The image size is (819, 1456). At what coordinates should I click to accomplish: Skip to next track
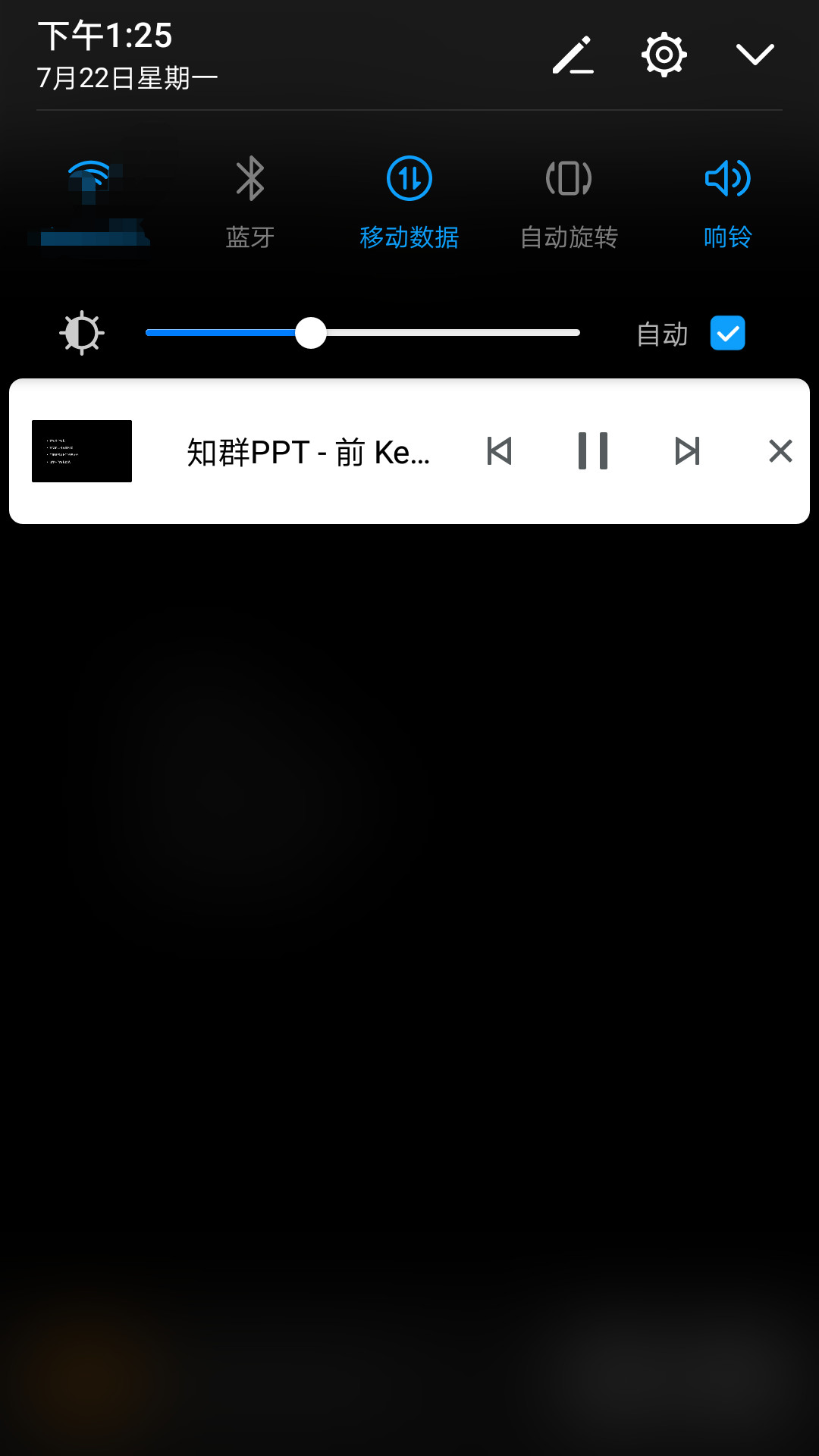687,451
